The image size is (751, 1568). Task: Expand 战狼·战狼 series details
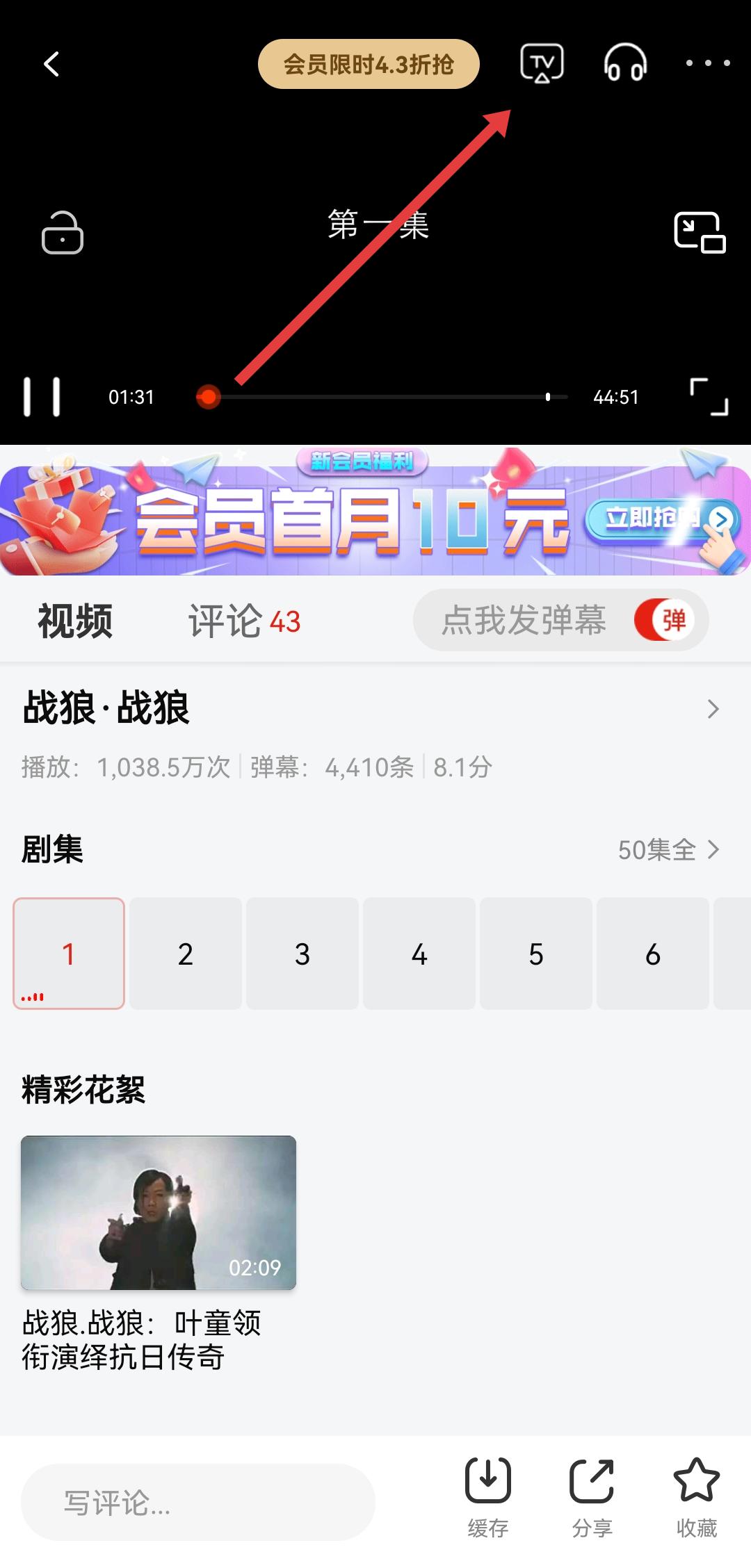tap(713, 709)
